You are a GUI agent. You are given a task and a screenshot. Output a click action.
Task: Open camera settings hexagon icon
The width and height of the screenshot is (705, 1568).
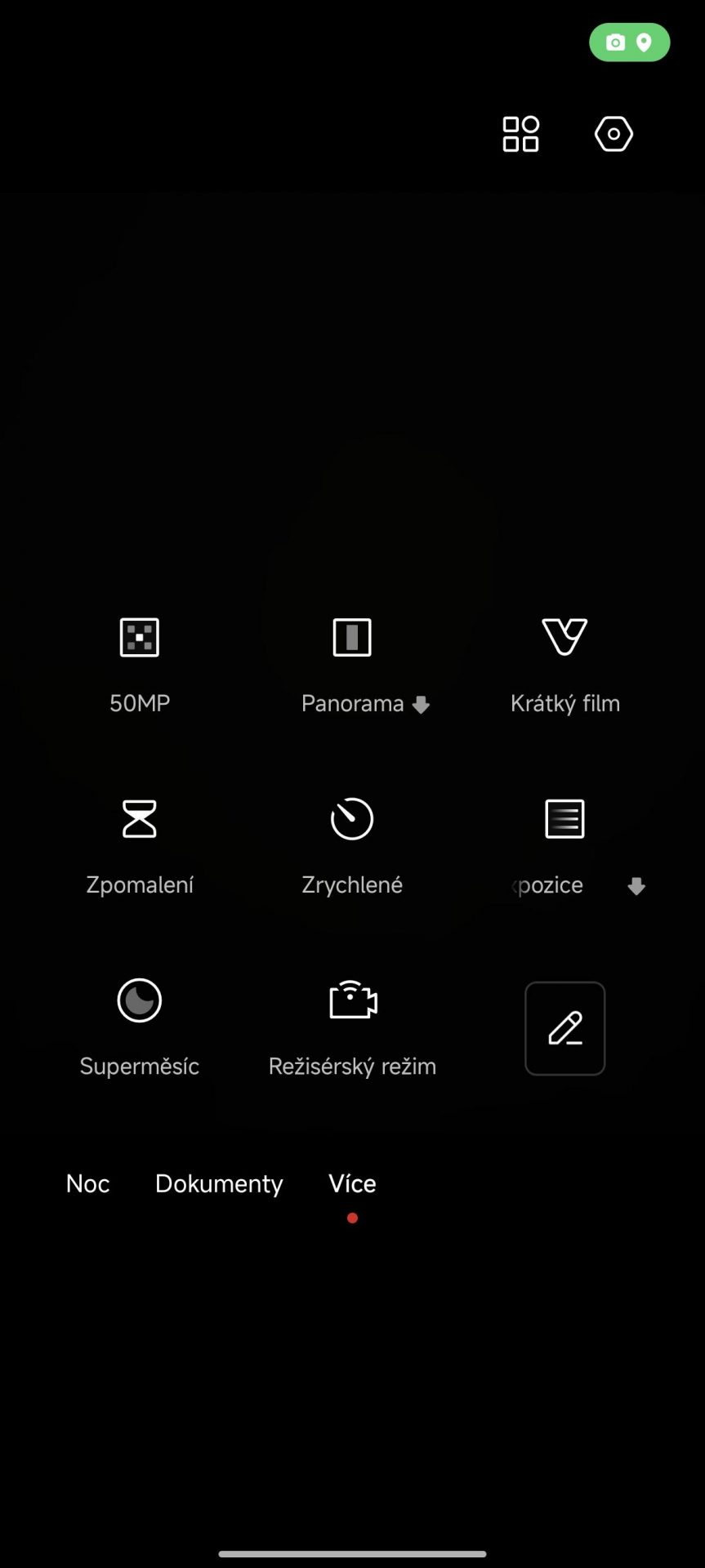pos(614,134)
